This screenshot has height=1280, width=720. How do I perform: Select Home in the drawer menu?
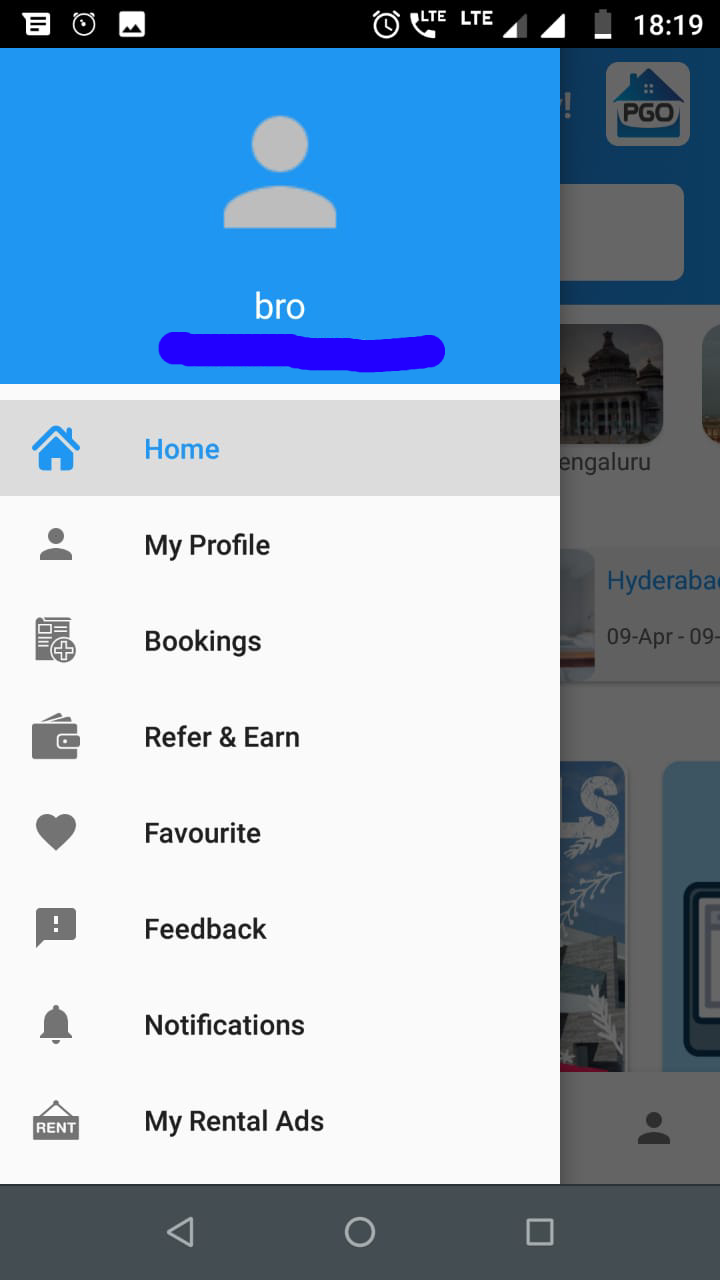point(181,449)
